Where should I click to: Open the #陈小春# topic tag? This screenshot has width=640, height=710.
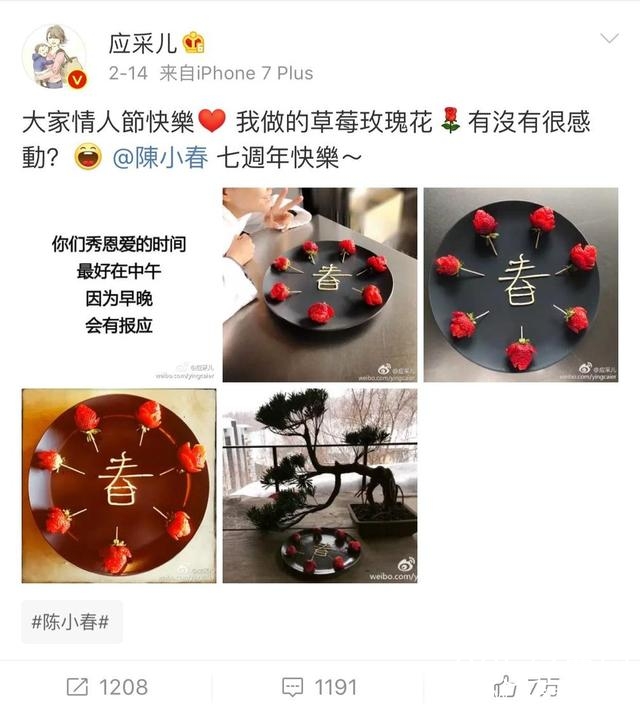(x=71, y=621)
